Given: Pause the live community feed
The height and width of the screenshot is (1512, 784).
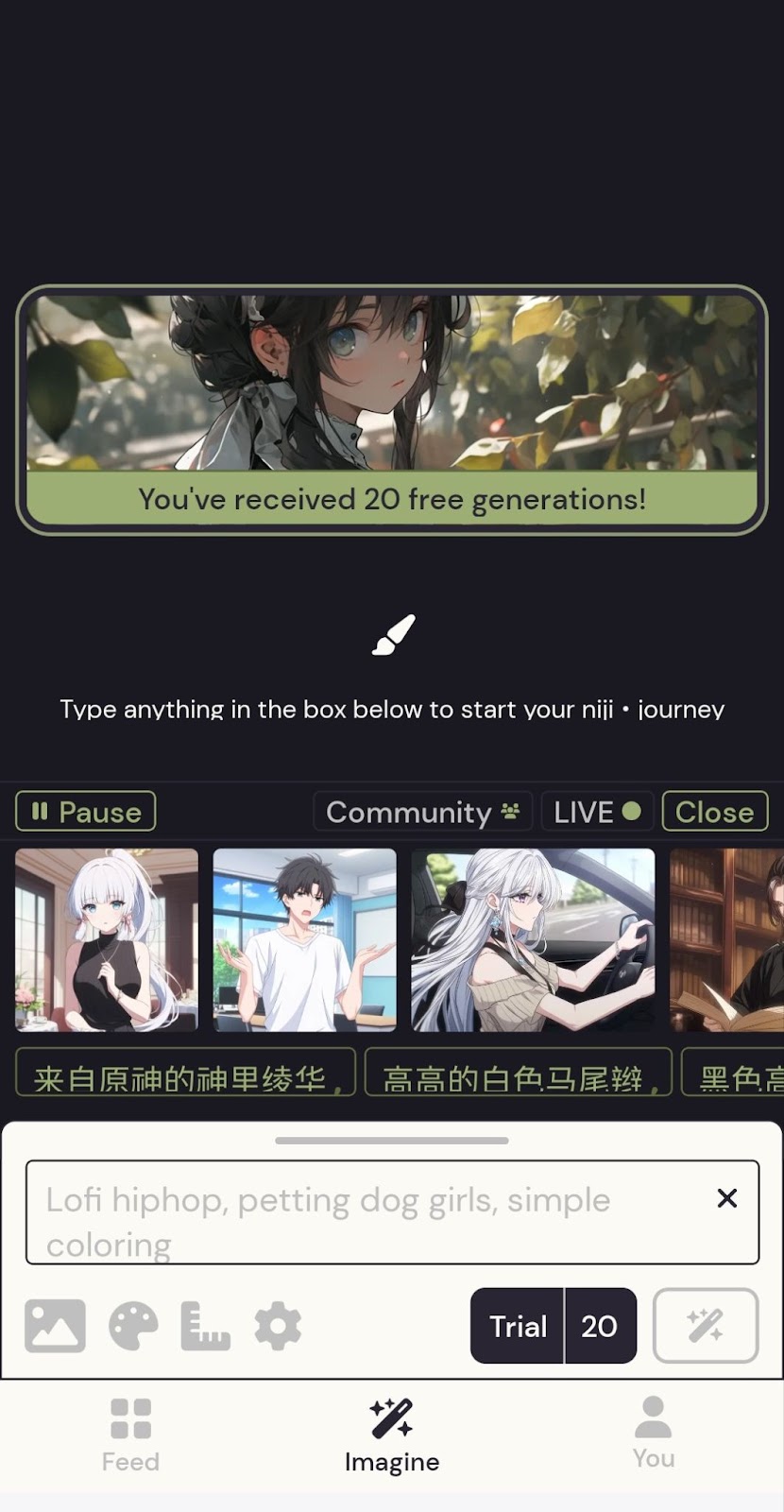Looking at the screenshot, I should tap(86, 812).
